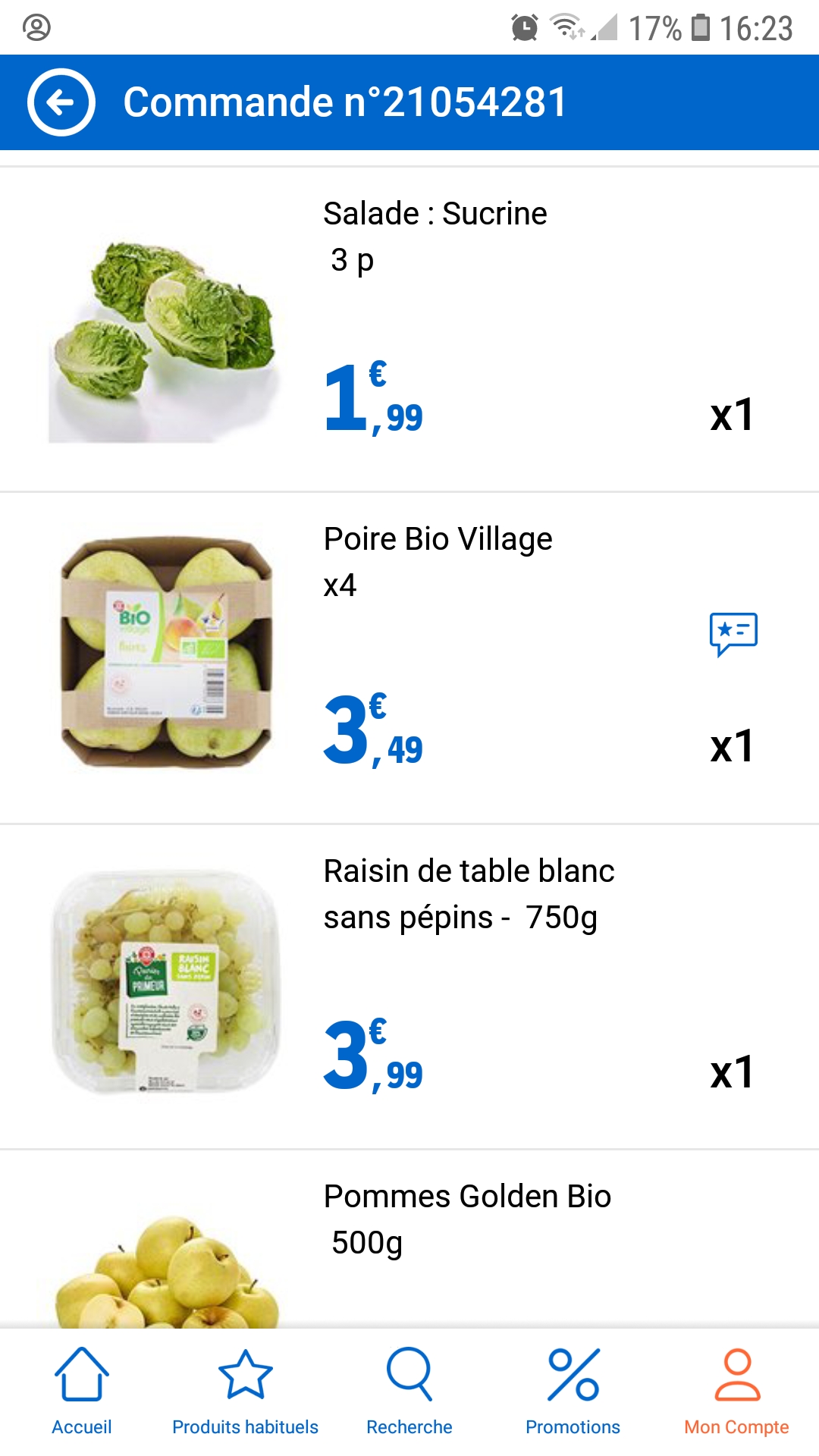
Task: Open the Salade Sucrine product
Action: [435, 215]
